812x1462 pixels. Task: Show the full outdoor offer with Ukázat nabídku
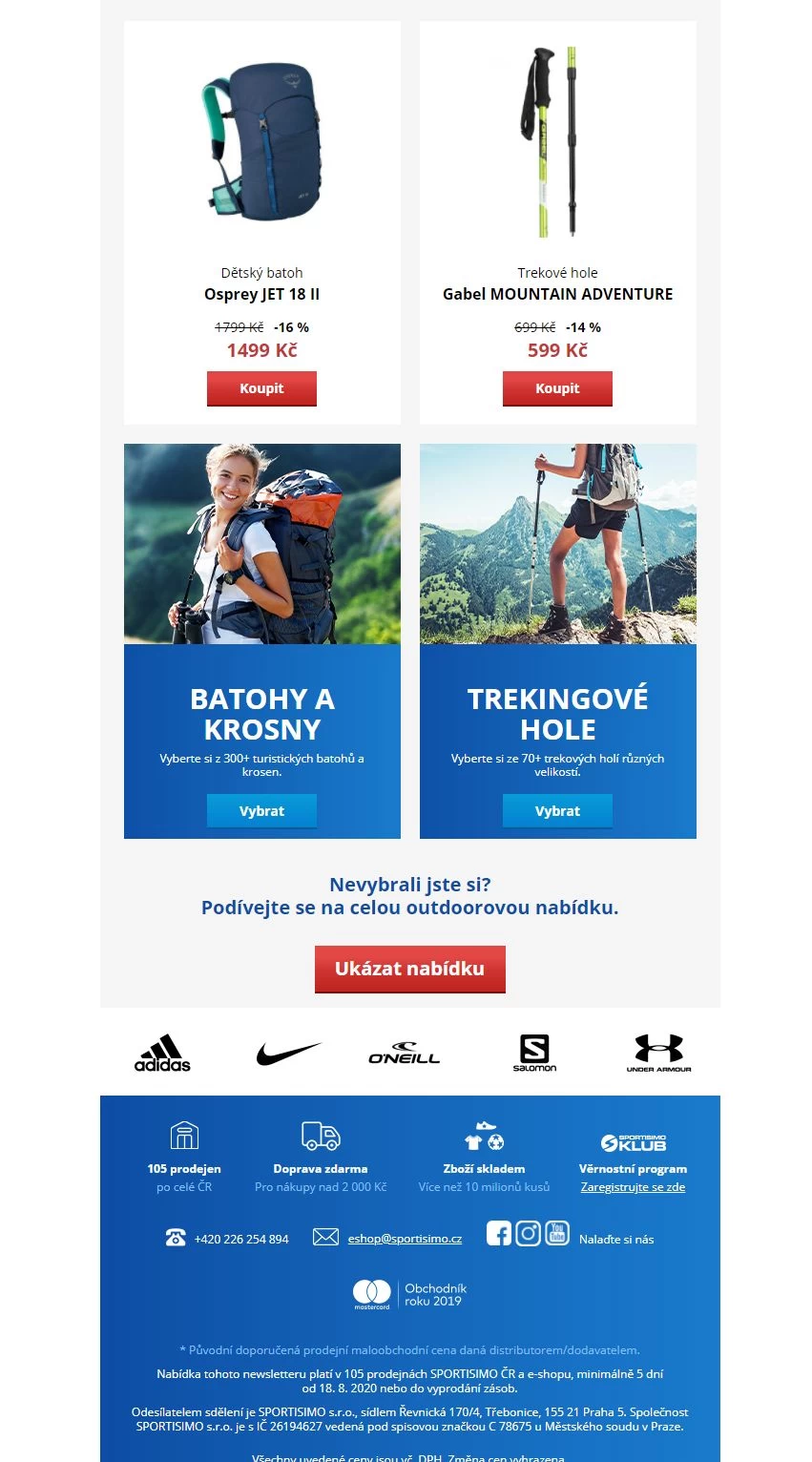tap(410, 970)
